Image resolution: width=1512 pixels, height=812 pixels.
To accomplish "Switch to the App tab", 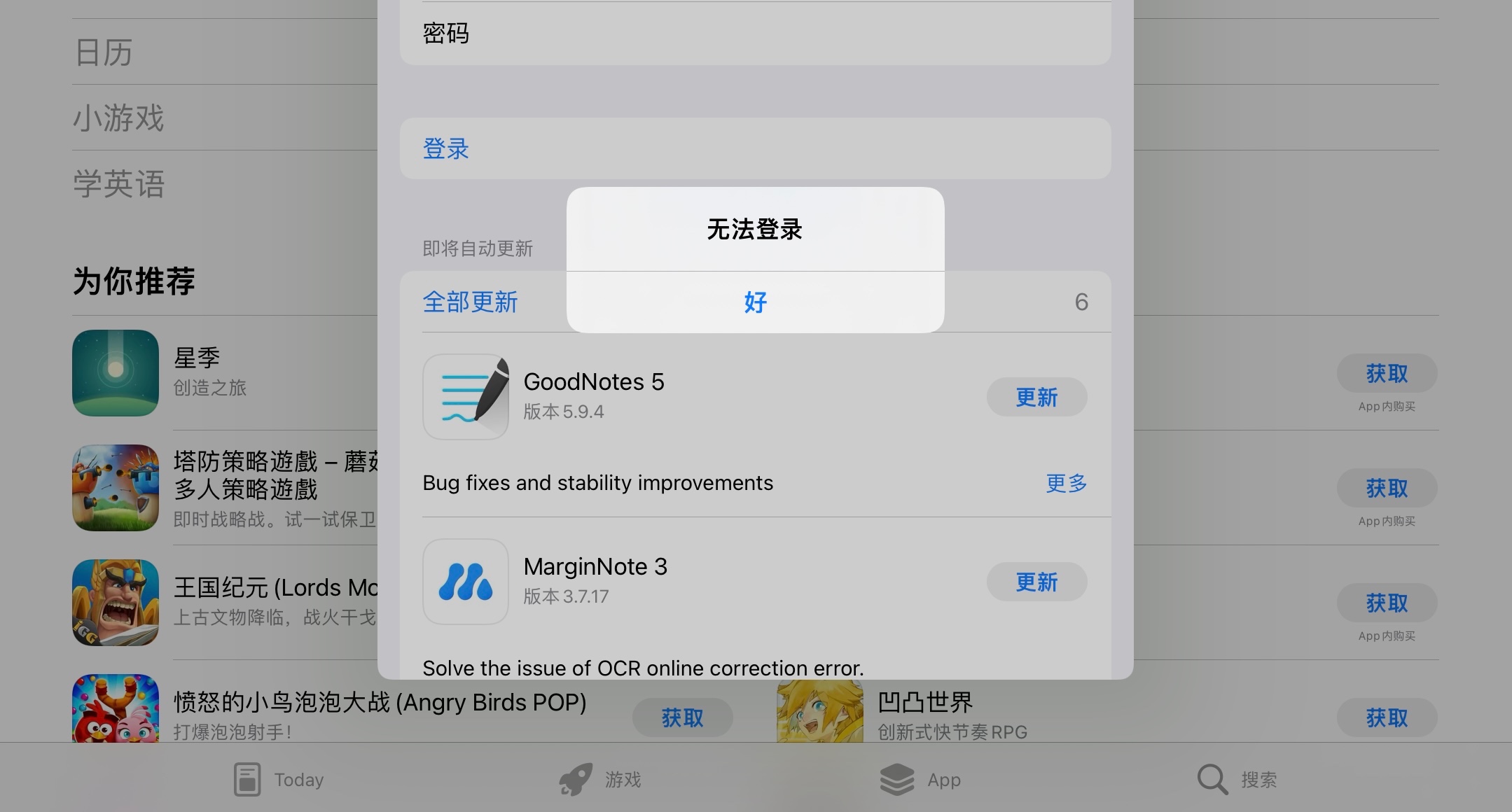I will (920, 780).
